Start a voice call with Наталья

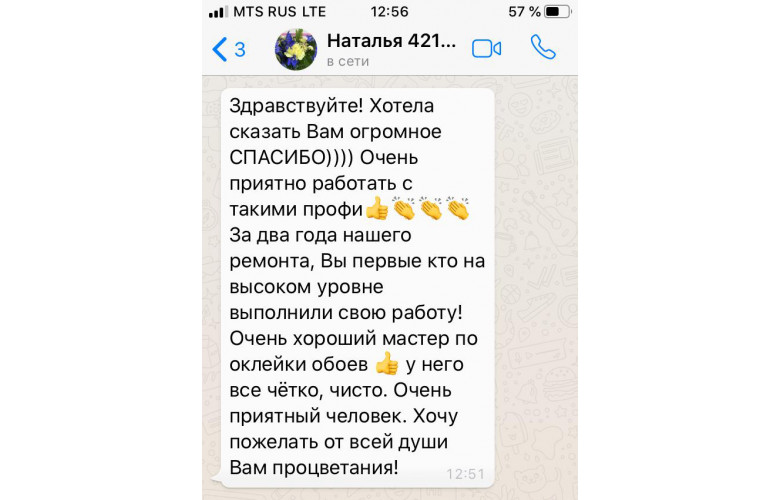click(x=543, y=48)
